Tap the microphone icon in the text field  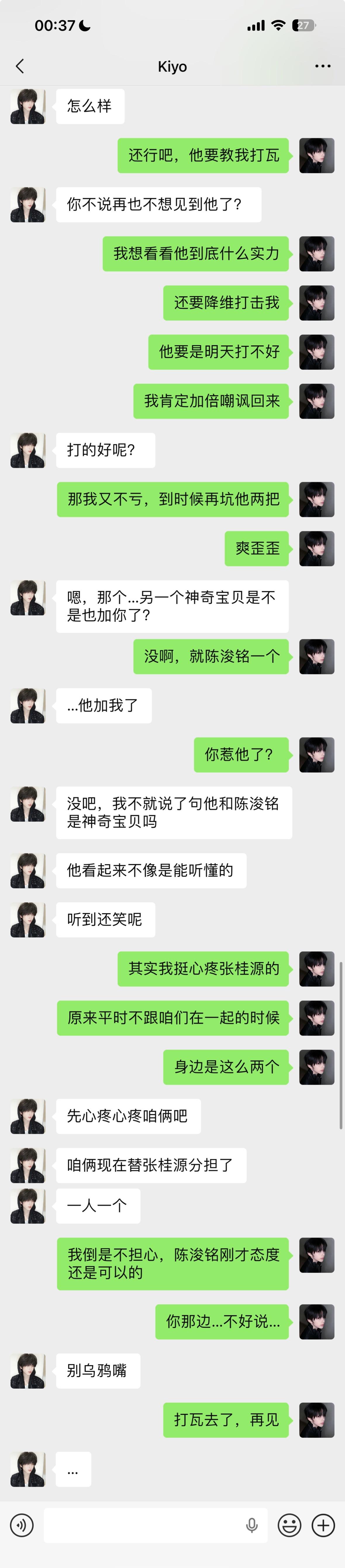252,1525
